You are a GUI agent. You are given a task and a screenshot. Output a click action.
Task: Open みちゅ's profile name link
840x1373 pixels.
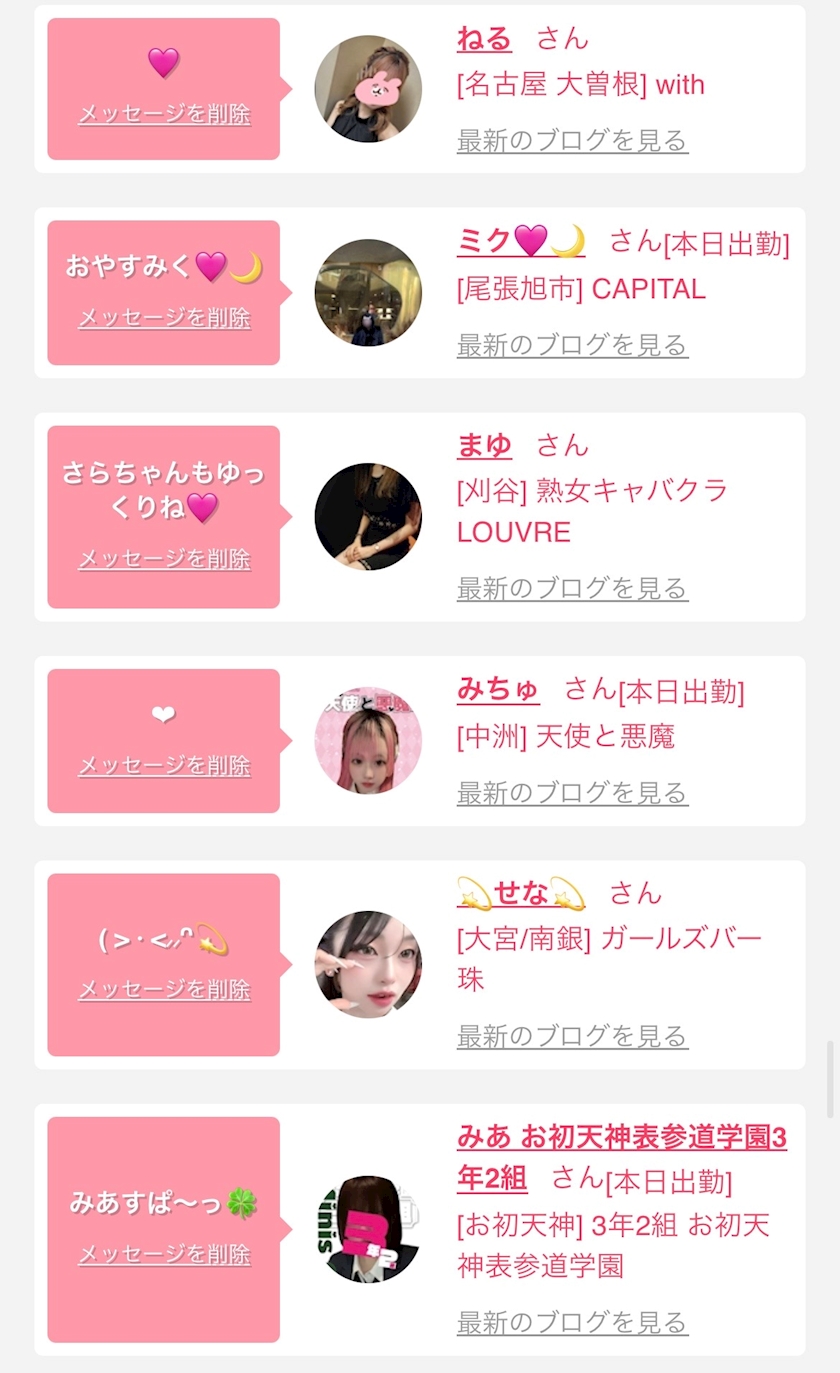click(498, 689)
